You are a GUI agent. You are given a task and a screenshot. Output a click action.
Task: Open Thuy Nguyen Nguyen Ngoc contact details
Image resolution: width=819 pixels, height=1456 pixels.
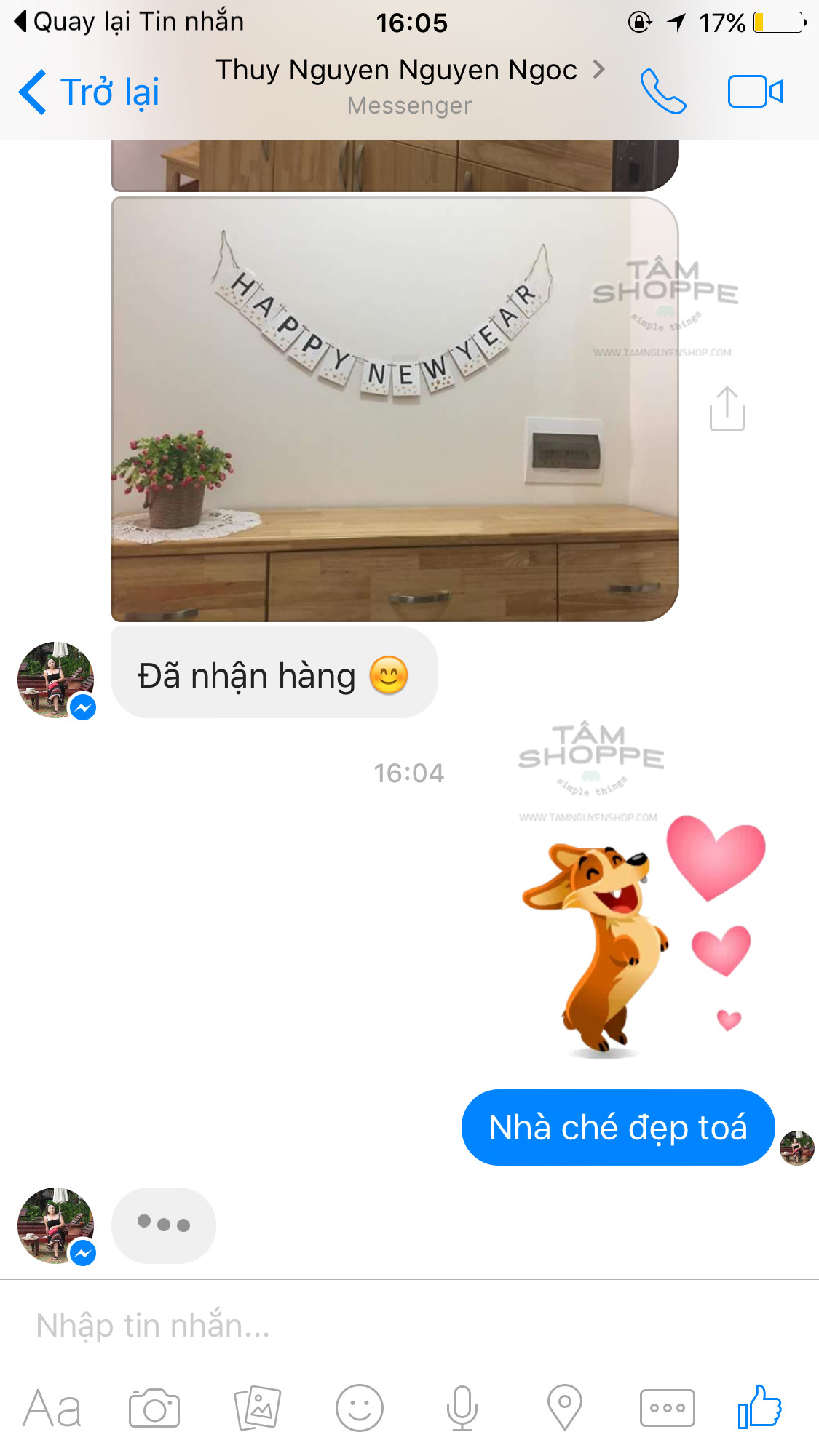410,87
